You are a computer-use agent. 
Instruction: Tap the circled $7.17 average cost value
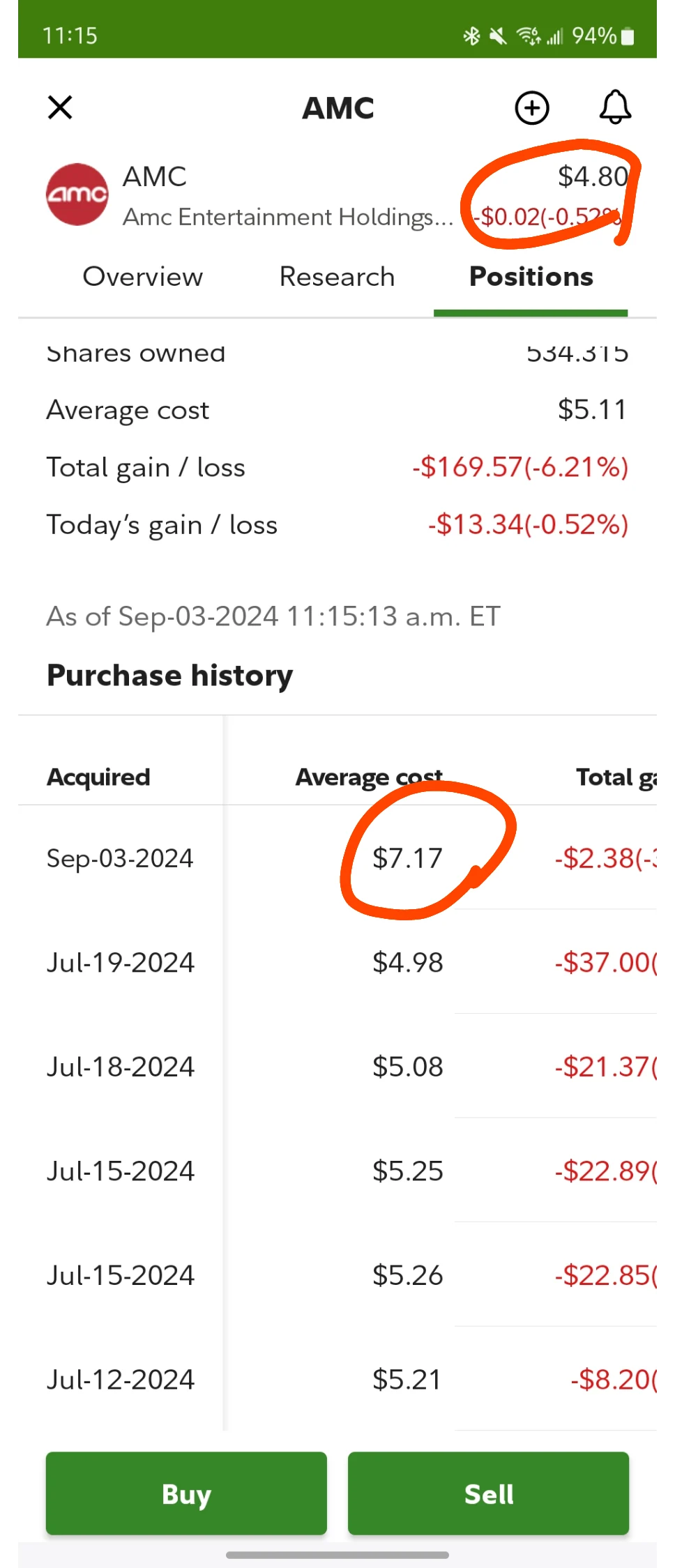coord(408,858)
